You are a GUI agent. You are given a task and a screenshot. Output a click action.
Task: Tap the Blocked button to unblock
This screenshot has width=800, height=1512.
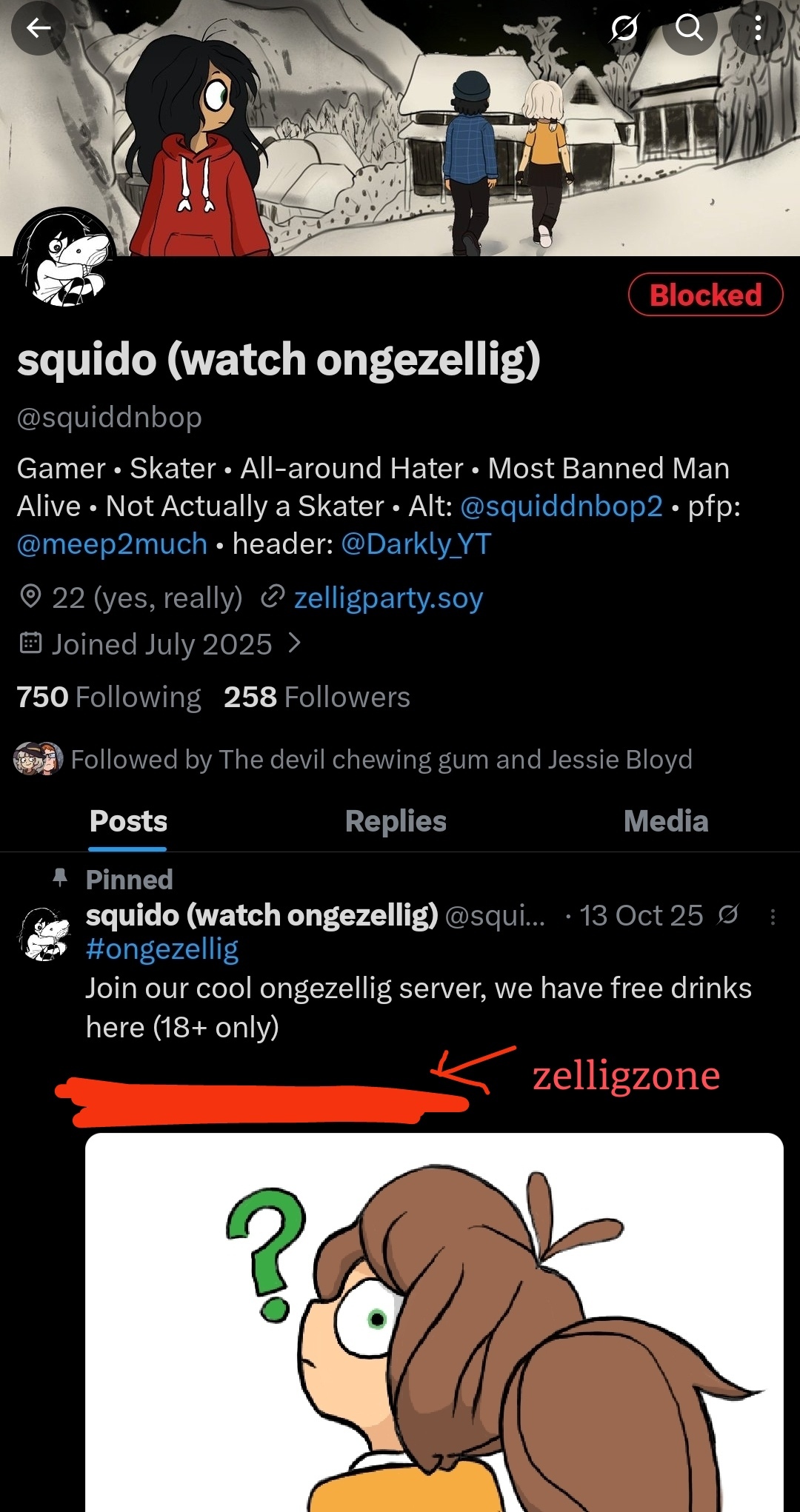coord(705,295)
